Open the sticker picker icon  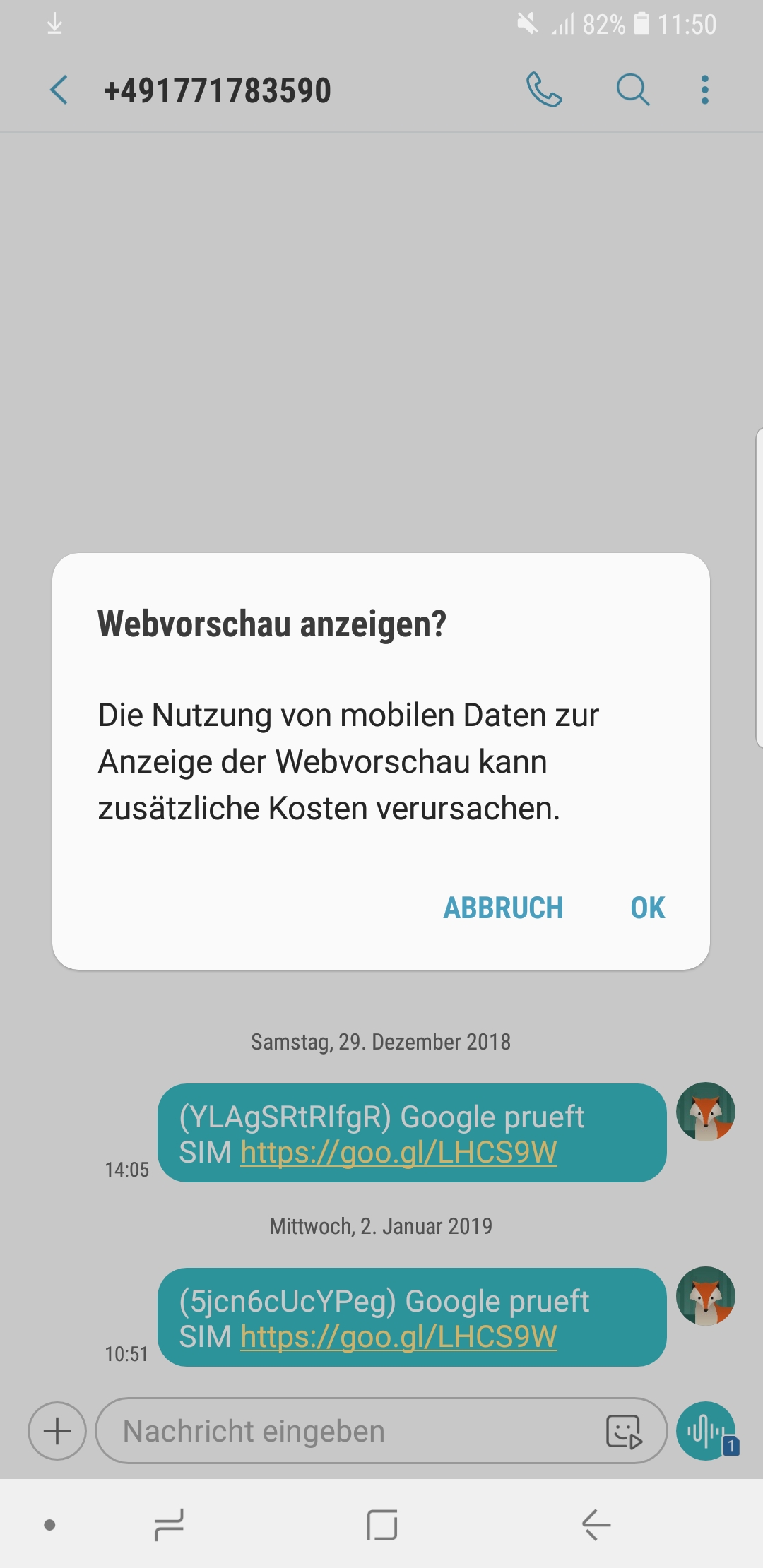click(624, 1432)
